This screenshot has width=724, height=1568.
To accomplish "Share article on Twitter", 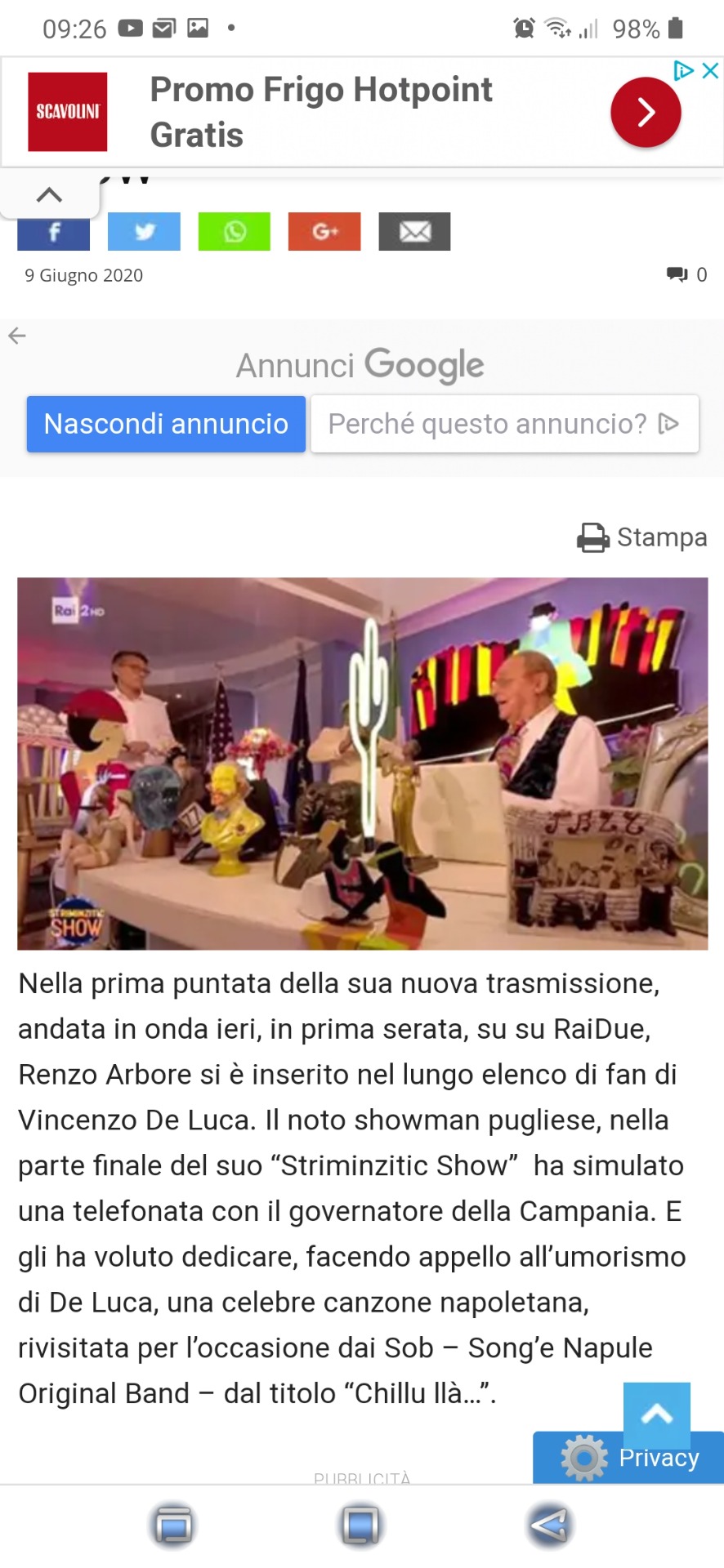I will (x=144, y=232).
